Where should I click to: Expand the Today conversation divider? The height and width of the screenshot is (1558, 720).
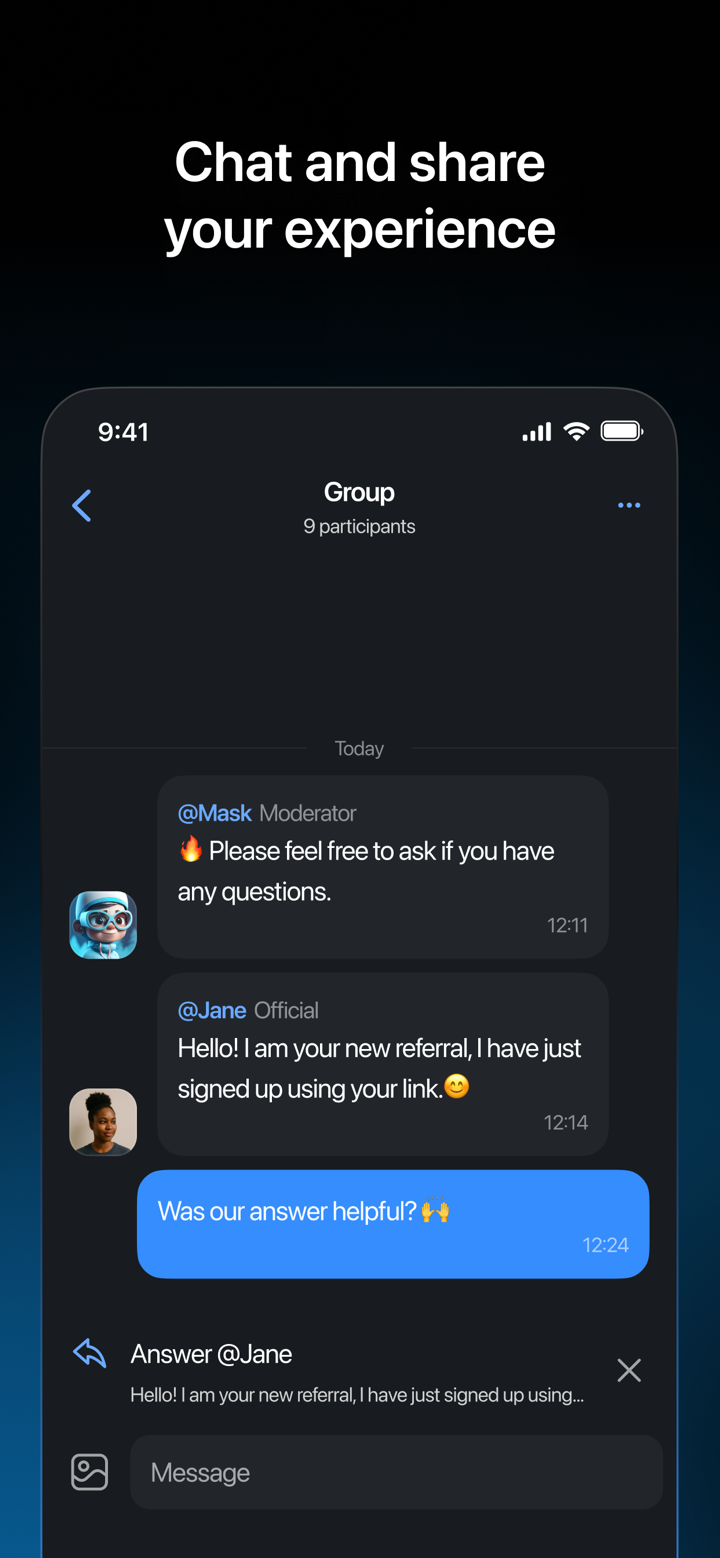(359, 748)
